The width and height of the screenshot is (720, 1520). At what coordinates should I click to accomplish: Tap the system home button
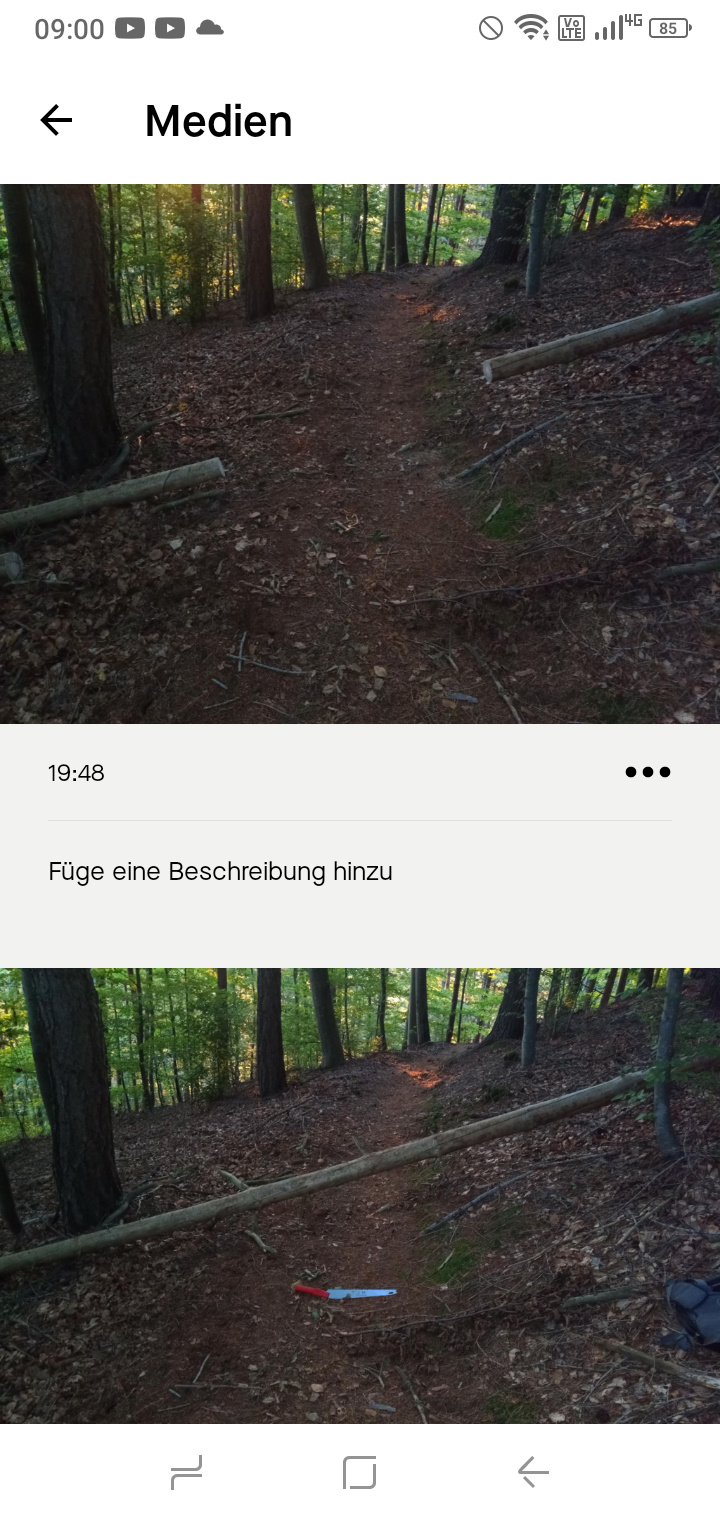(x=359, y=1472)
